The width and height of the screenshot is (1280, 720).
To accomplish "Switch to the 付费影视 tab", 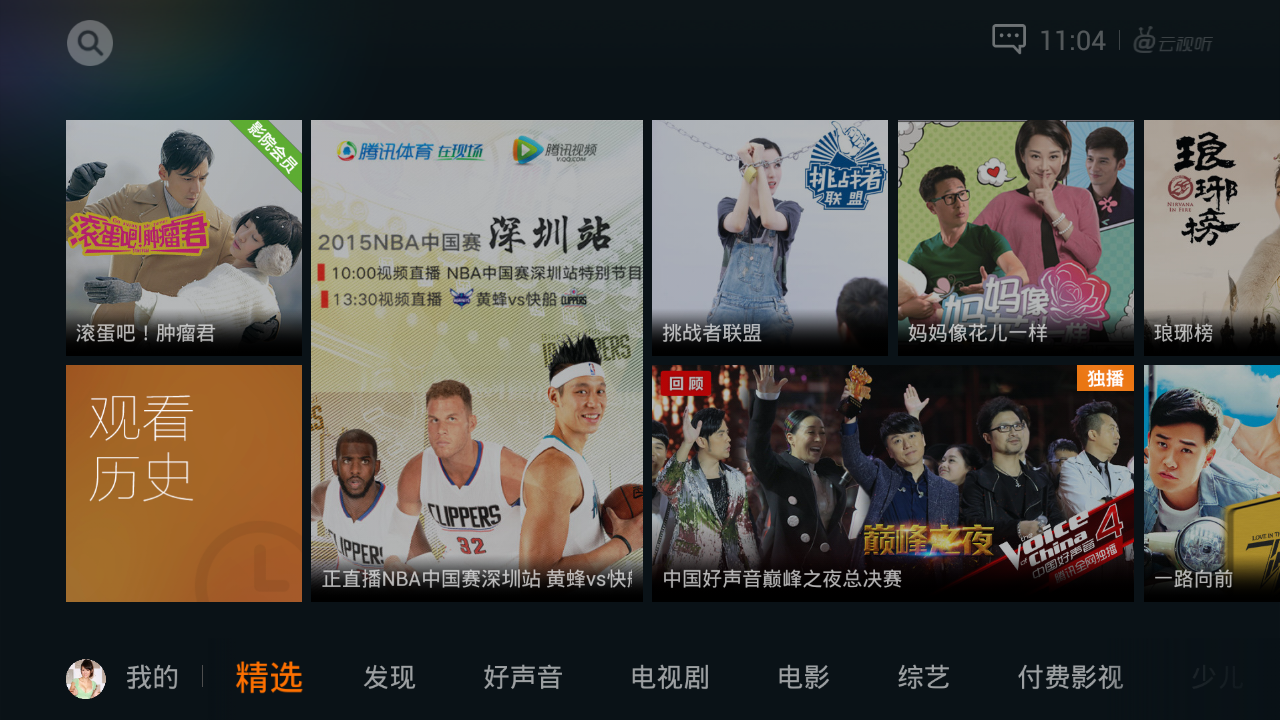I will point(1071,678).
